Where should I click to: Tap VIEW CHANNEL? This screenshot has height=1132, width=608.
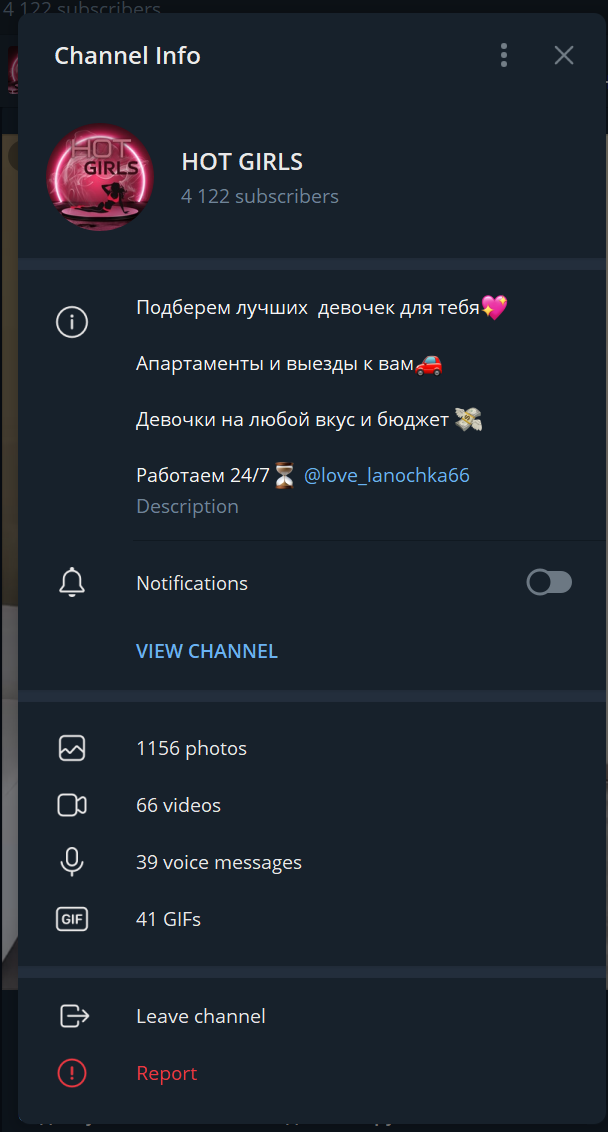pos(207,650)
